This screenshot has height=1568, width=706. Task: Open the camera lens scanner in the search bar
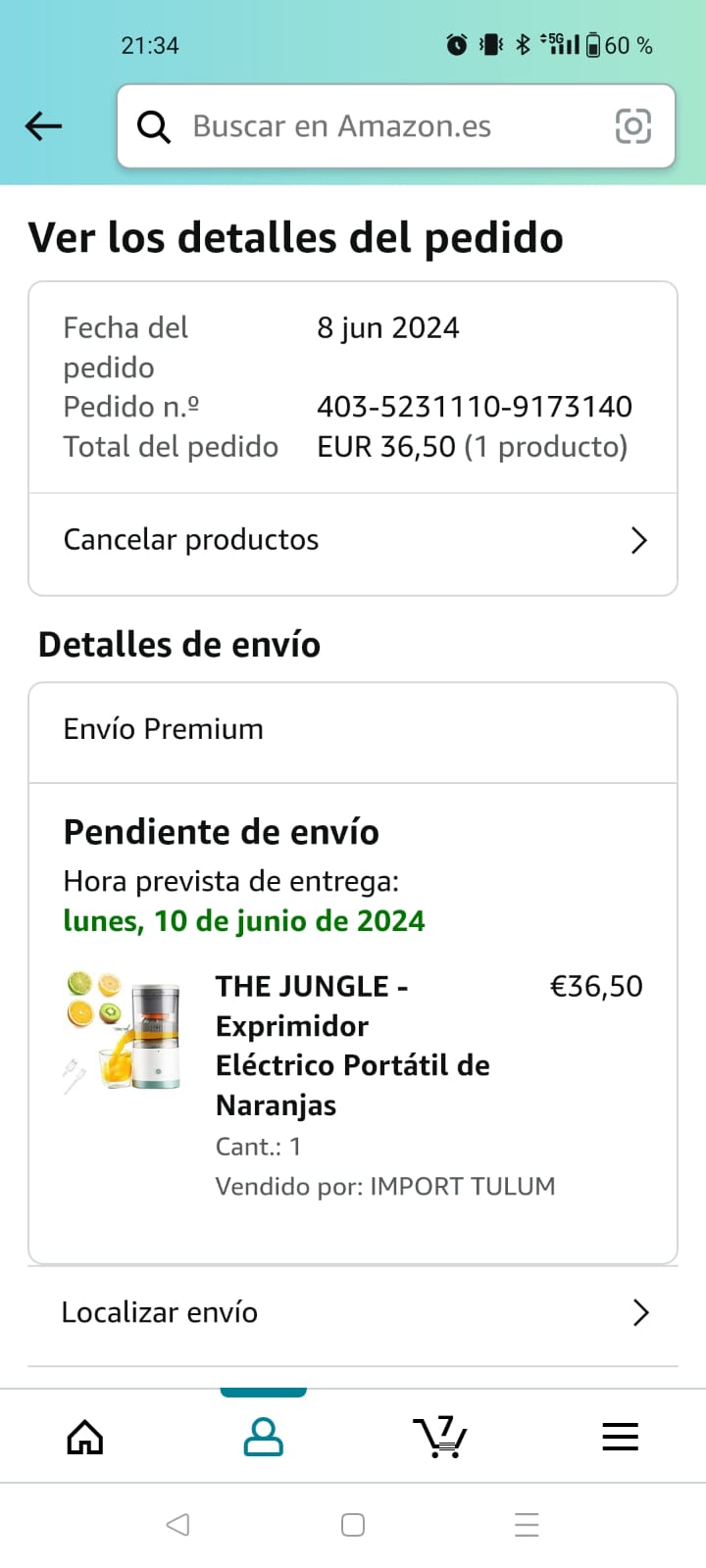(632, 126)
